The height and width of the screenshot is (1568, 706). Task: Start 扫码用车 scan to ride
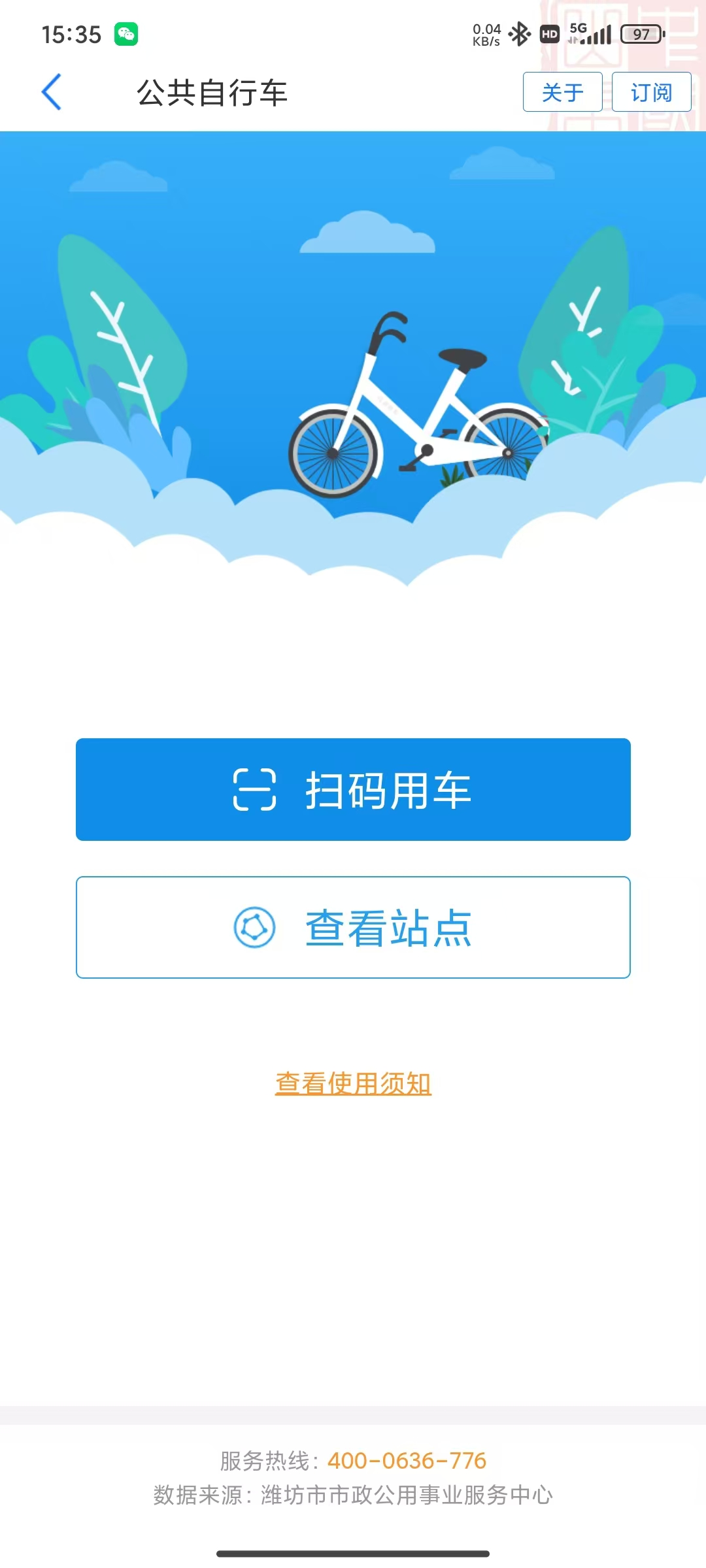tap(353, 789)
